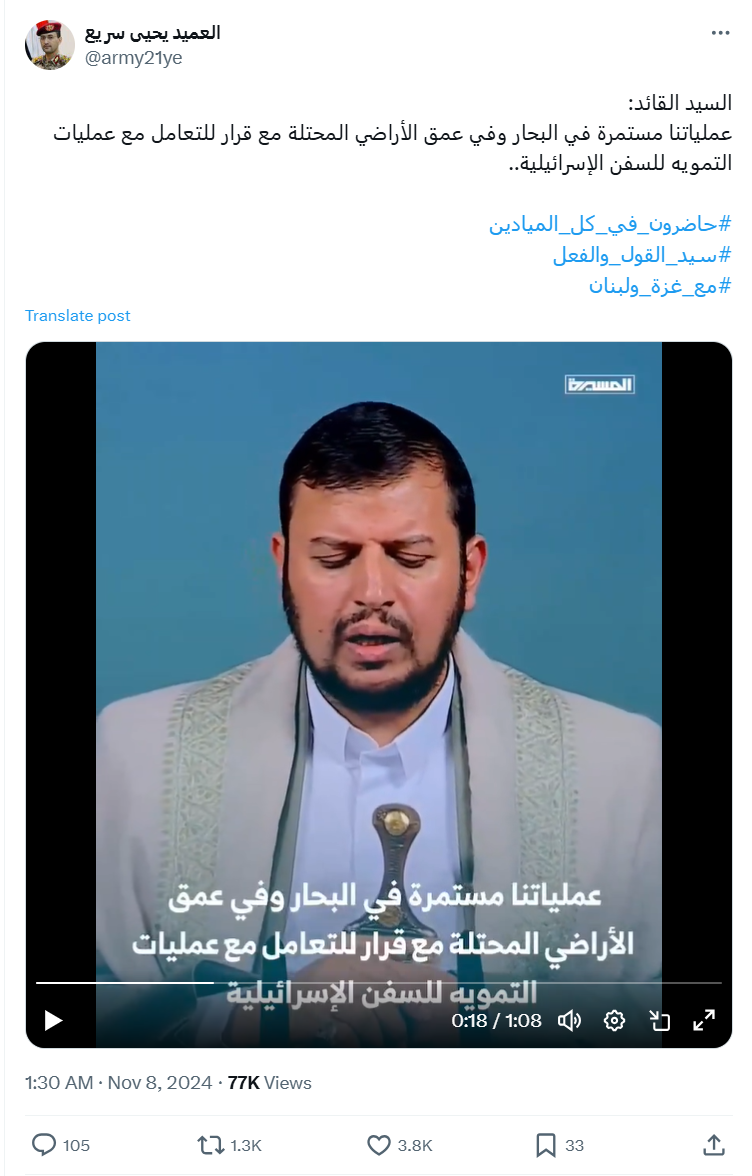Share this post

[714, 1145]
